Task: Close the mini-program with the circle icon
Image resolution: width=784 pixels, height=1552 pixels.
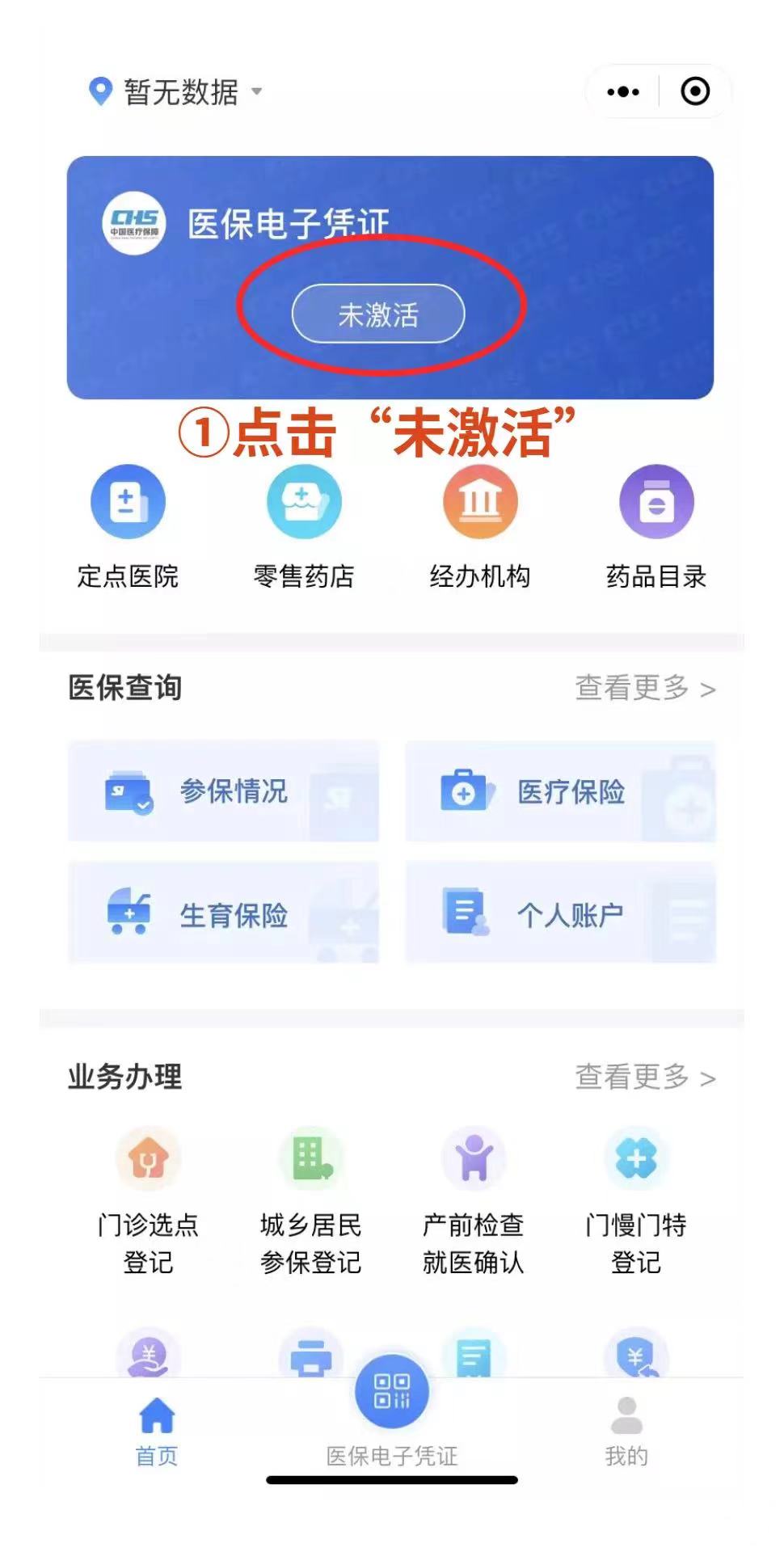Action: (695, 91)
